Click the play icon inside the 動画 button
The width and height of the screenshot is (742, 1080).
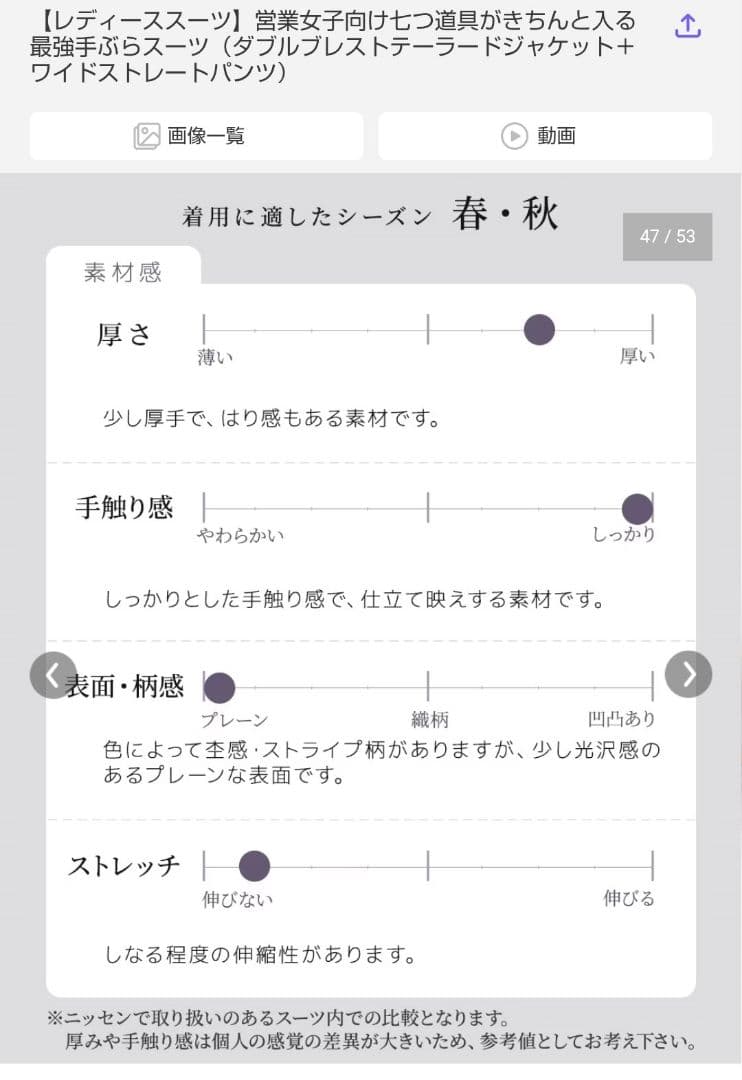(513, 136)
